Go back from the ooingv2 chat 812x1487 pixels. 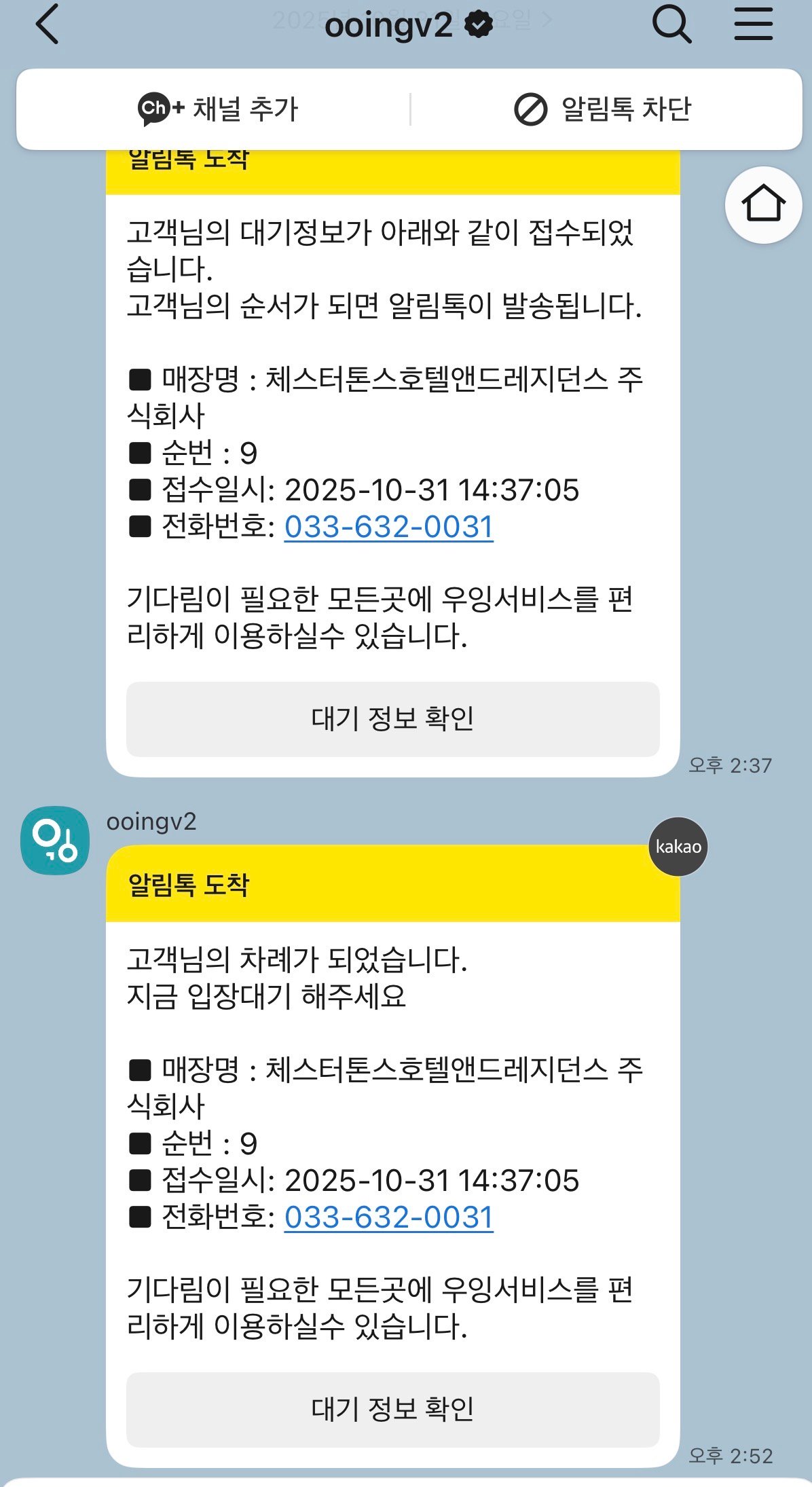pyautogui.click(x=48, y=24)
